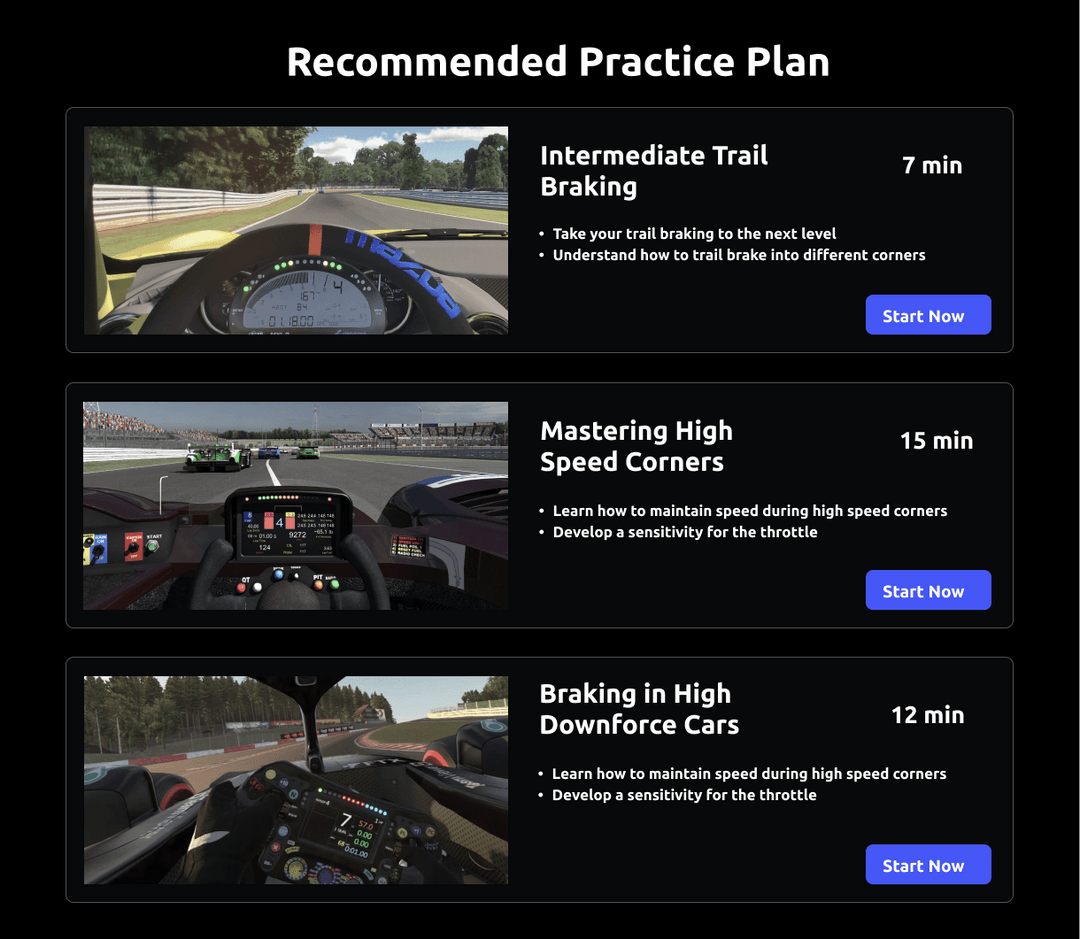1080x939 pixels.
Task: Start the Mastering High Speed Corners session
Action: click(x=928, y=590)
